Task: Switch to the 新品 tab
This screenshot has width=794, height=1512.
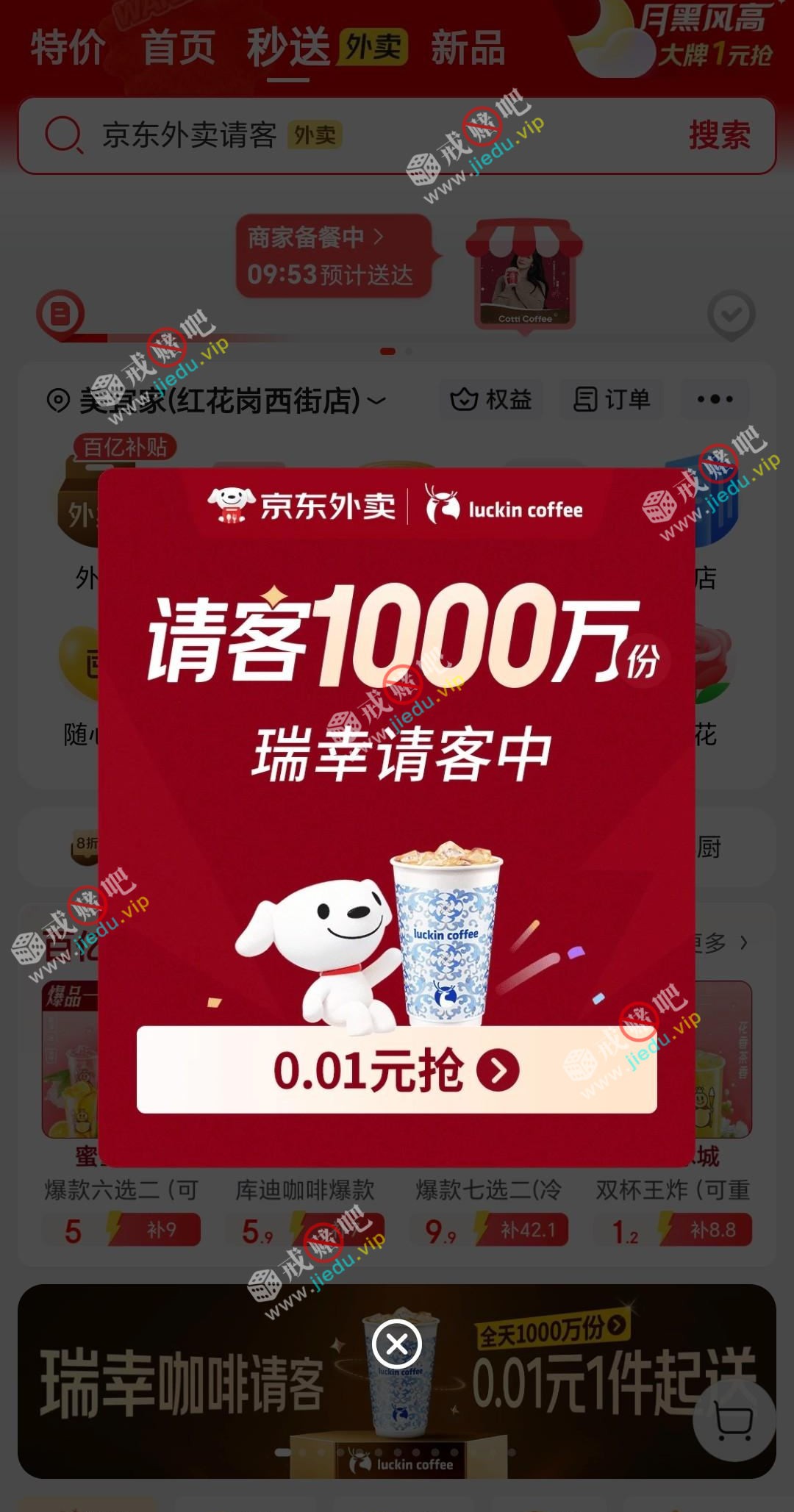Action: (468, 48)
